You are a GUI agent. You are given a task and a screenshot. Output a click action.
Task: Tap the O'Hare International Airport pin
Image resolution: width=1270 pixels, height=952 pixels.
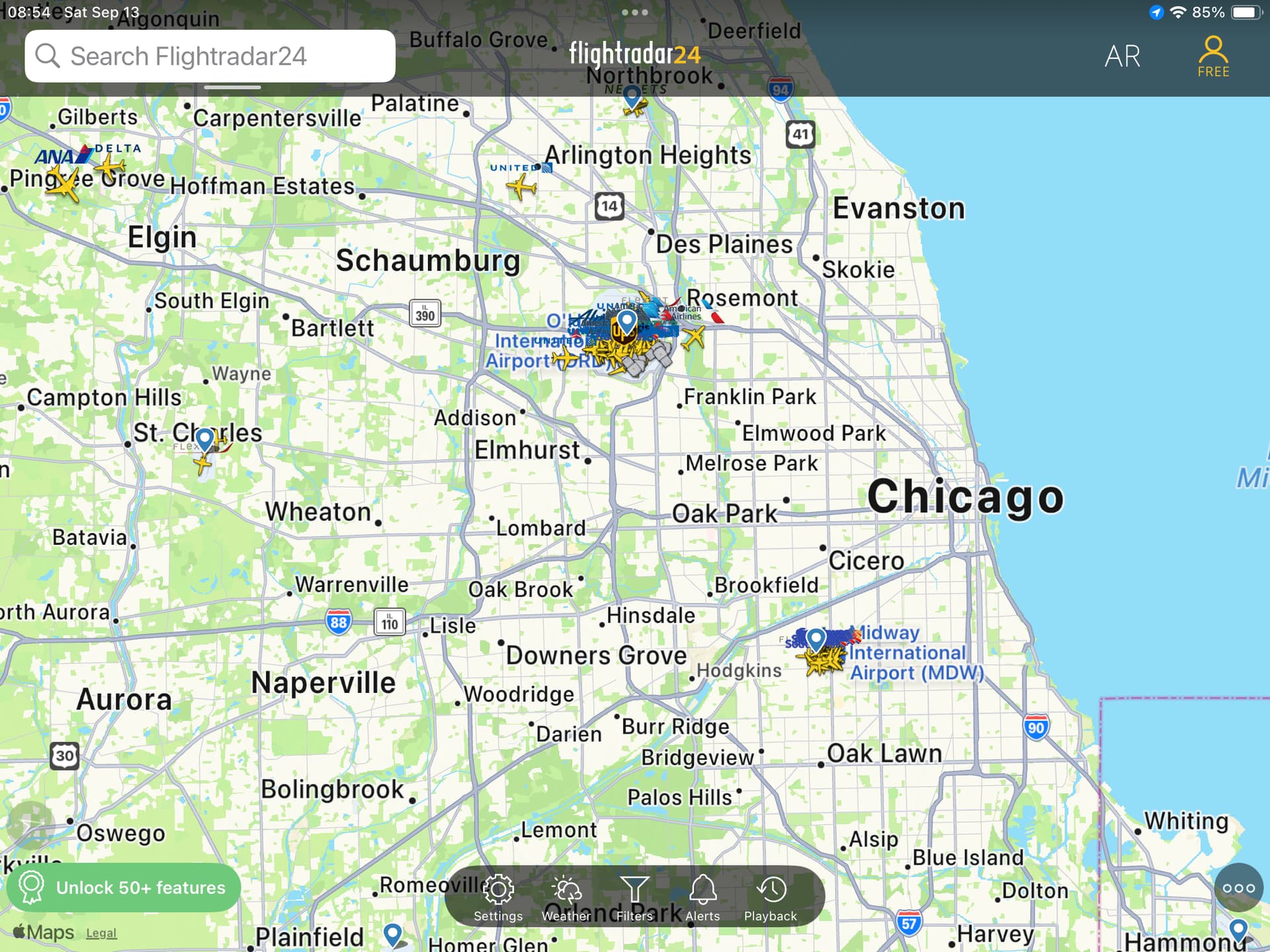626,321
